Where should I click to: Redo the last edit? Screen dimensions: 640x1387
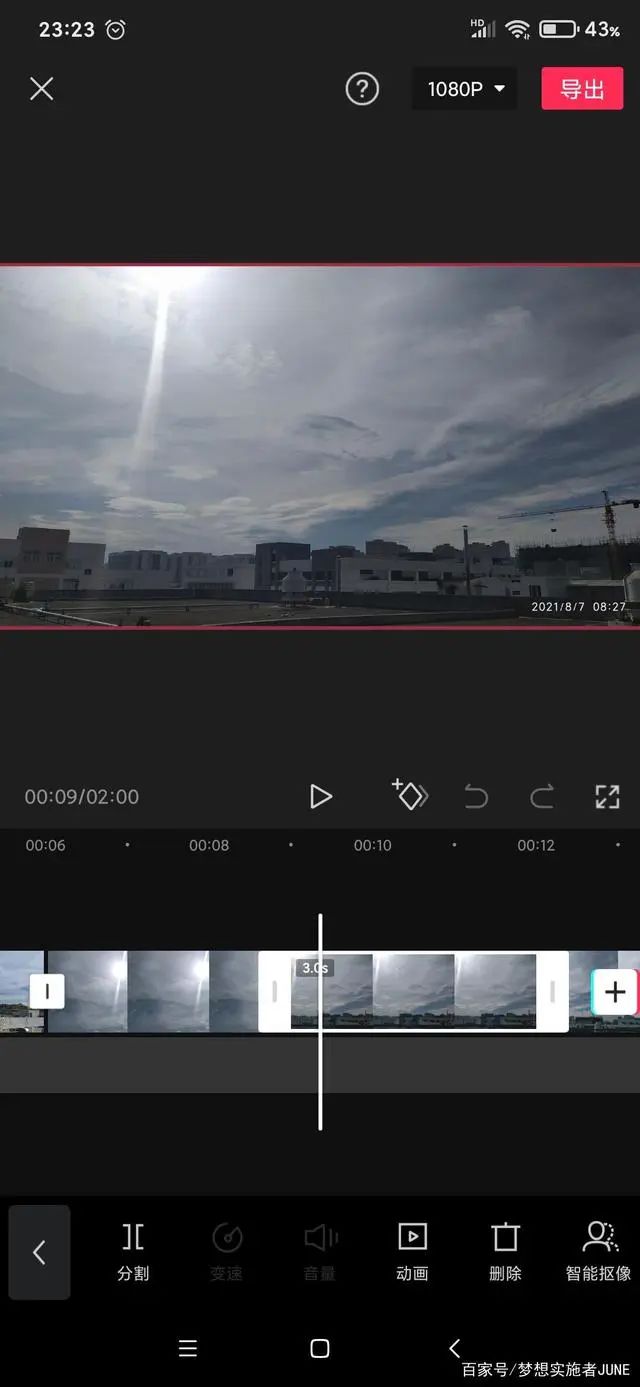(x=541, y=797)
